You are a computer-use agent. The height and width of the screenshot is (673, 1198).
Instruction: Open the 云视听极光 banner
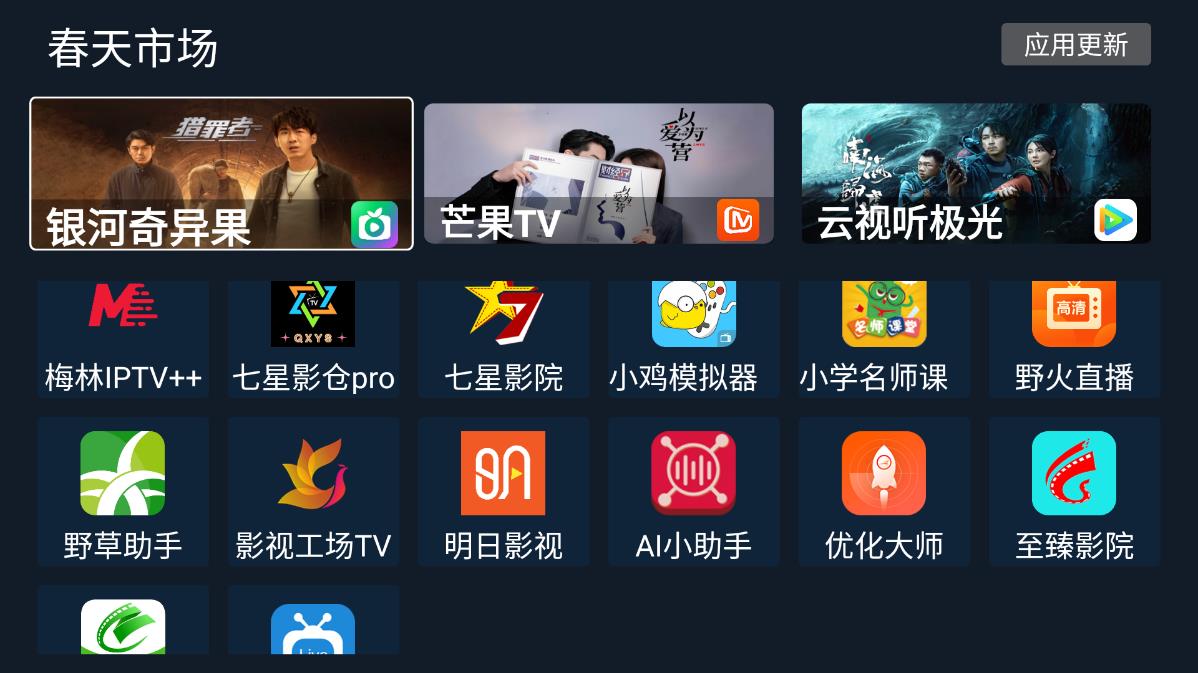coord(976,173)
